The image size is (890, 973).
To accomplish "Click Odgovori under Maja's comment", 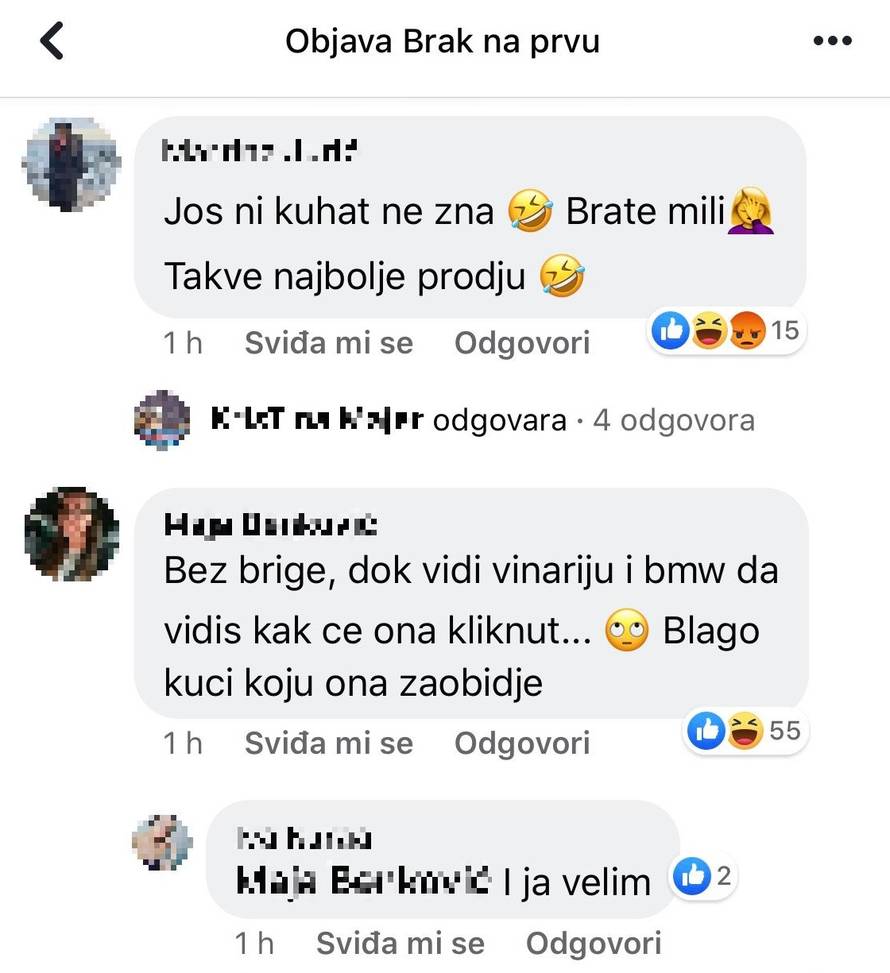I will click(522, 743).
